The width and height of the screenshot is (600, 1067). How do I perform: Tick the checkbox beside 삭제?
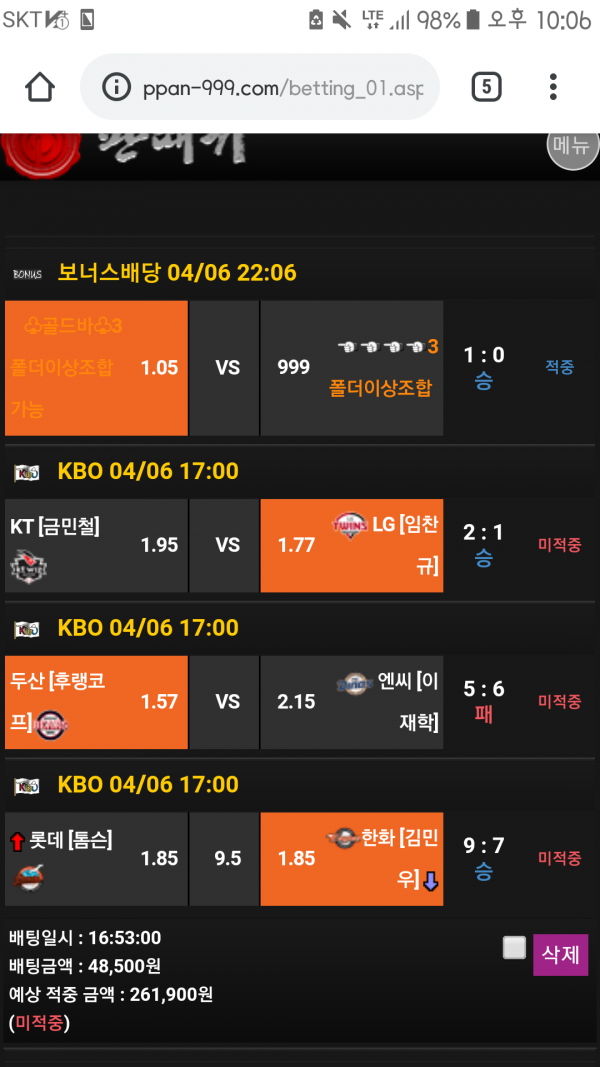(514, 947)
